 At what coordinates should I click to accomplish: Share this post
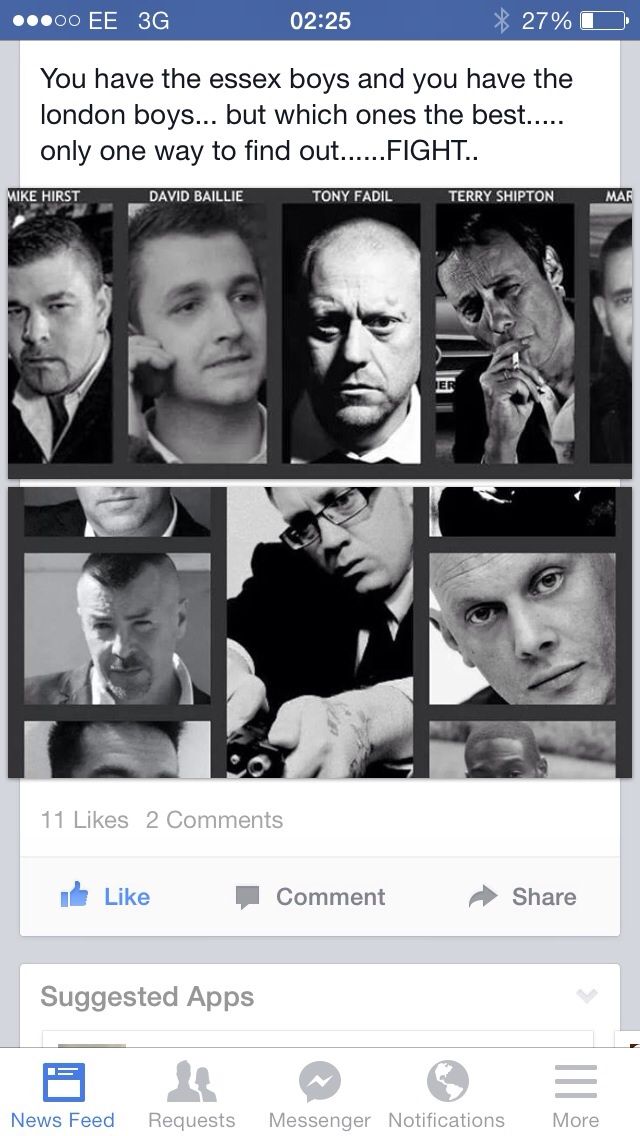pos(523,897)
